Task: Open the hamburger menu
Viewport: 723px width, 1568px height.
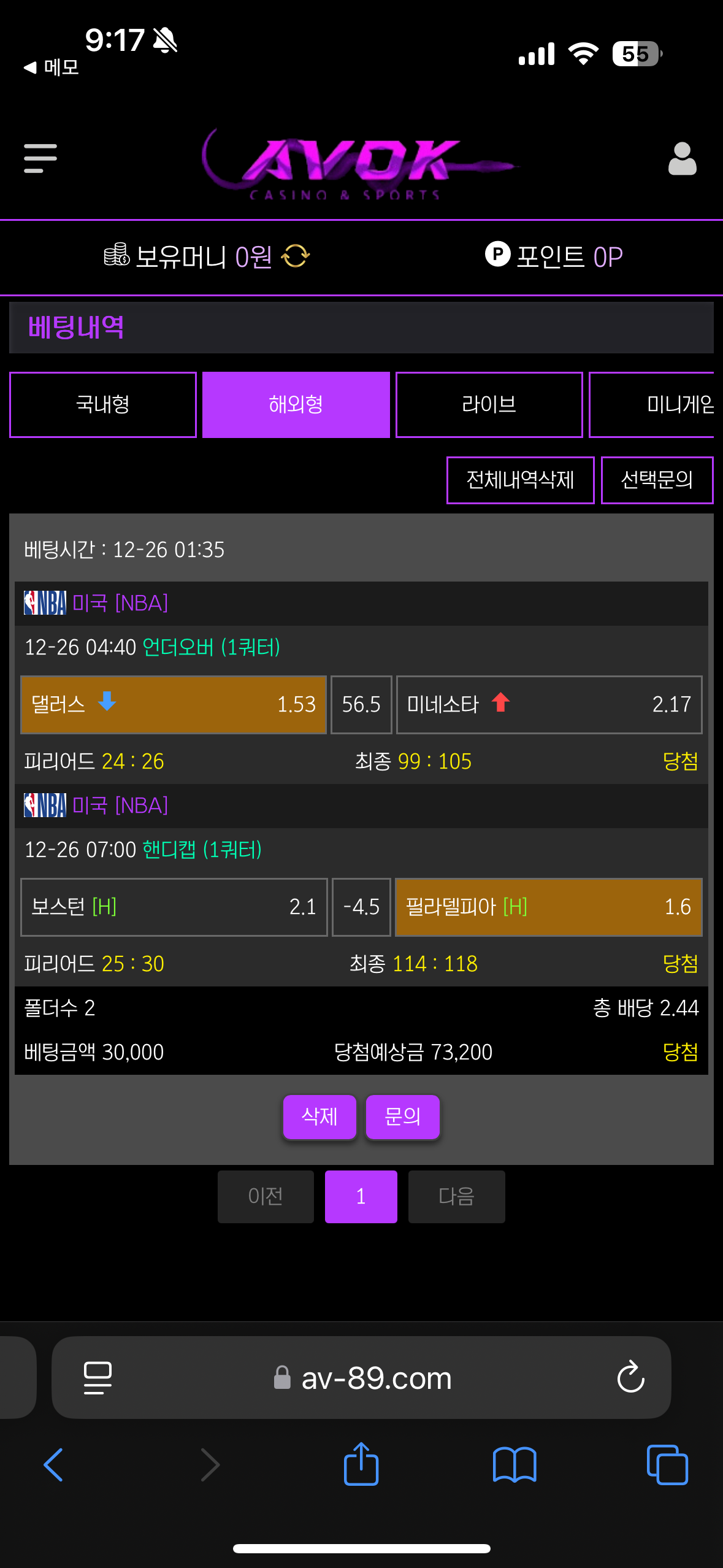Action: pos(40,158)
